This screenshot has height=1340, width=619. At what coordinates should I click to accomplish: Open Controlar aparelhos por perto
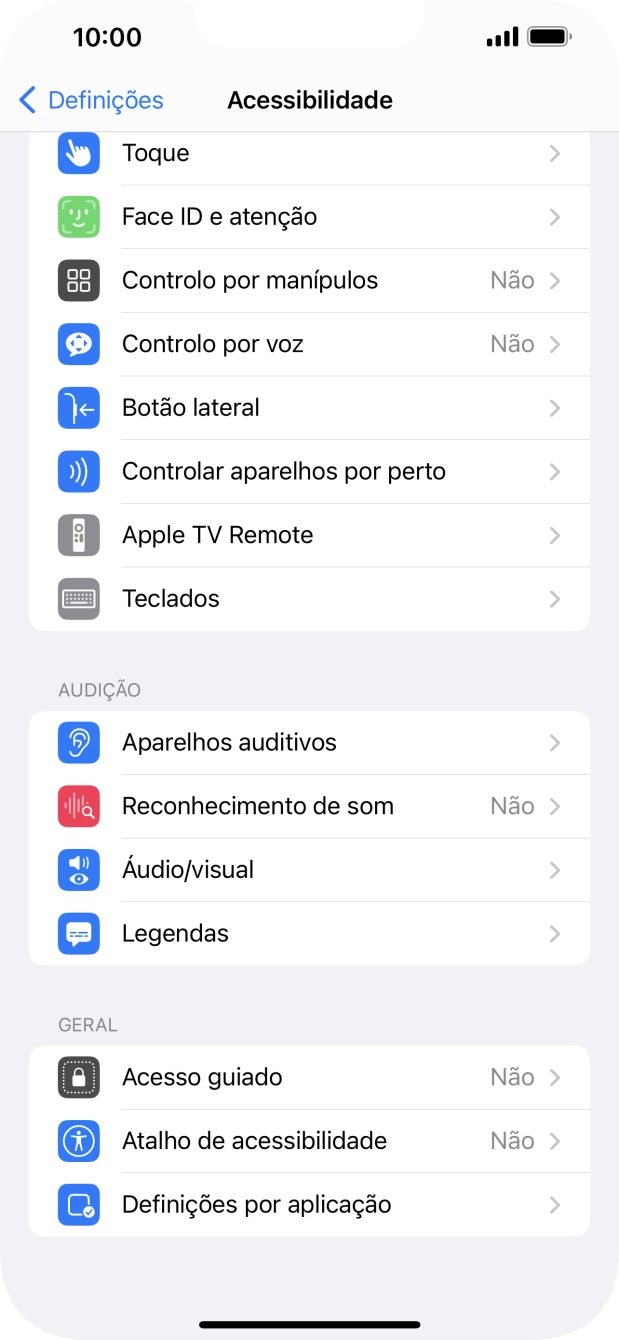309,472
